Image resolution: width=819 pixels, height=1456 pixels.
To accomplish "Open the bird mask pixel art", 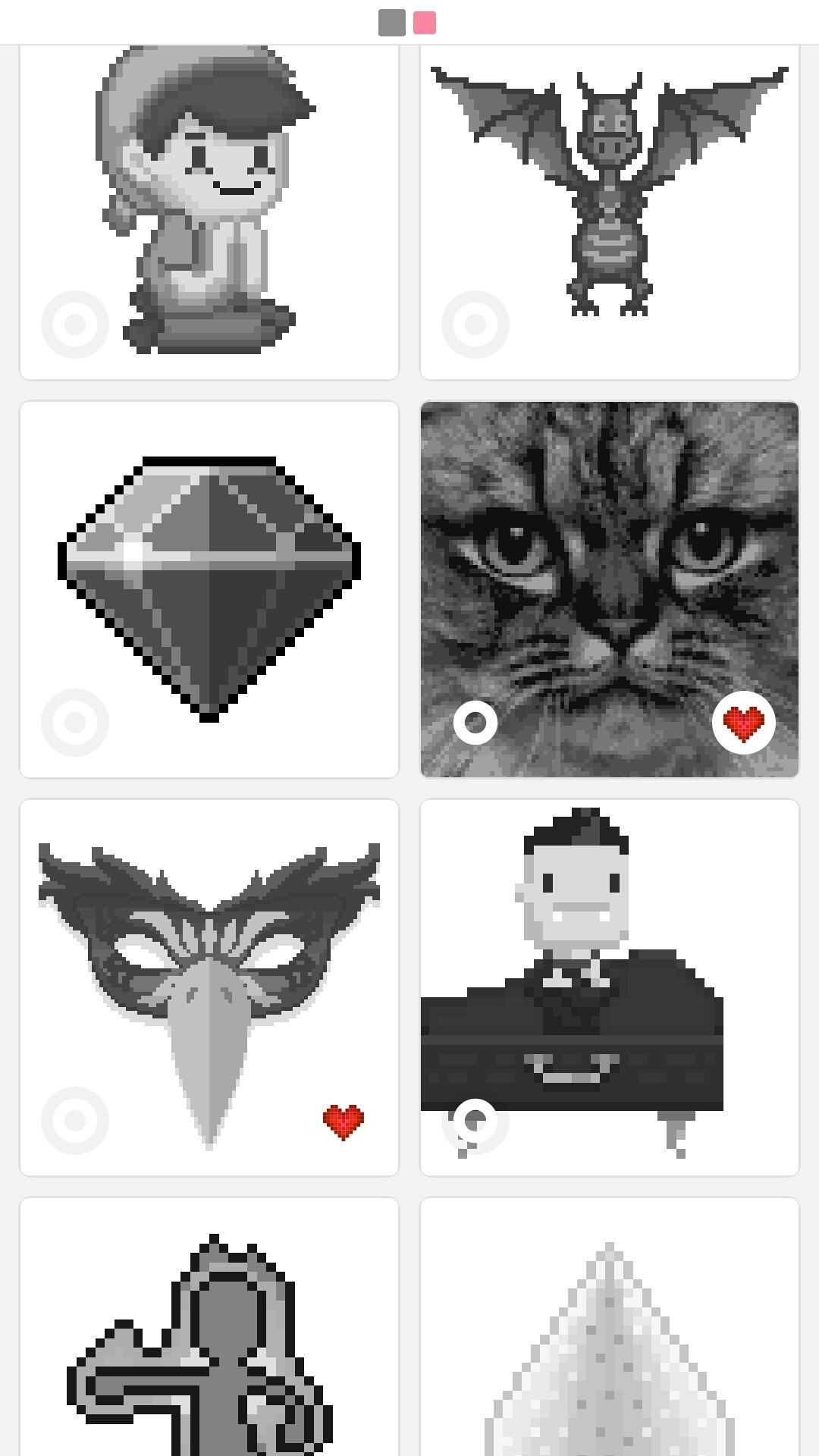I will tap(209, 987).
